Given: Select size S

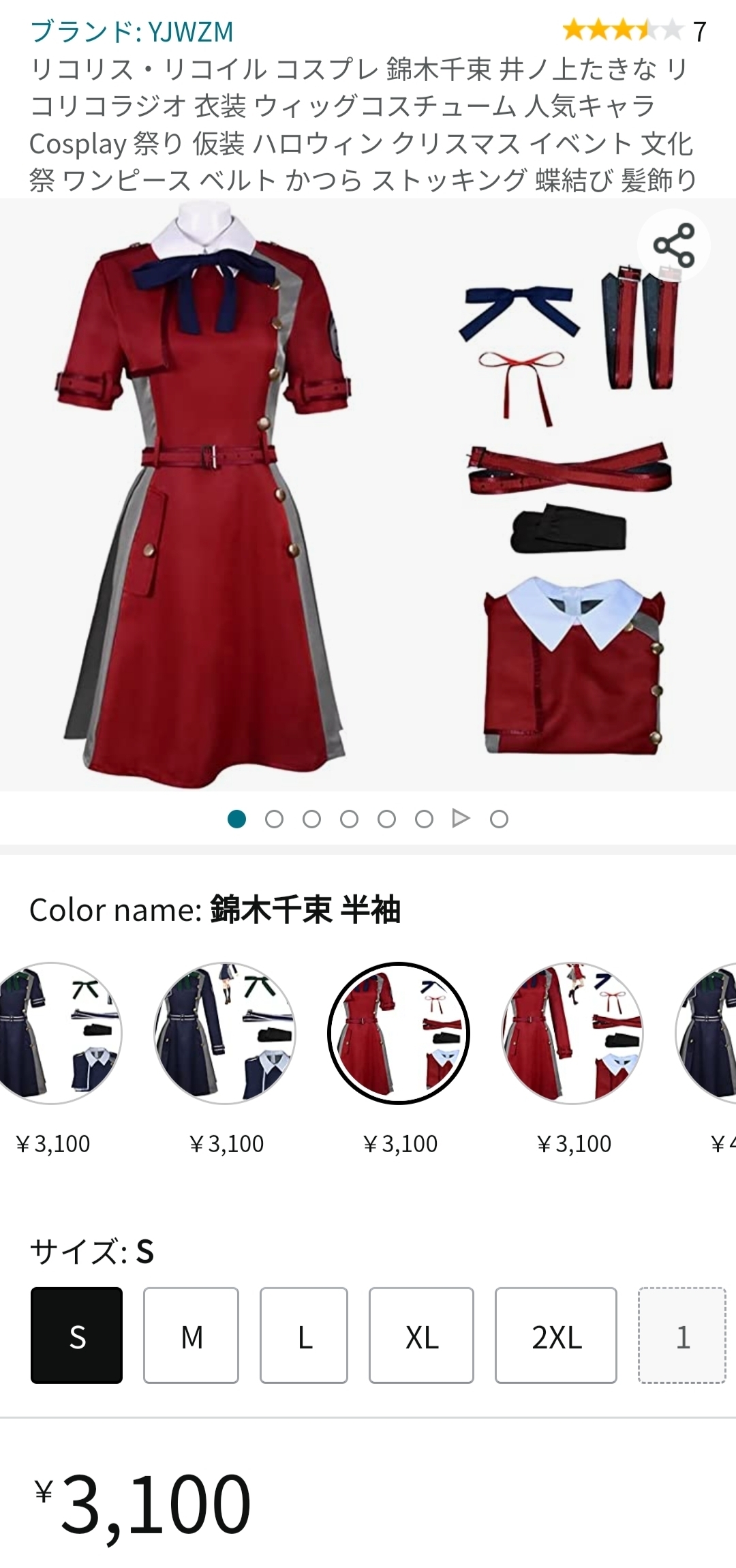Looking at the screenshot, I should (76, 1335).
